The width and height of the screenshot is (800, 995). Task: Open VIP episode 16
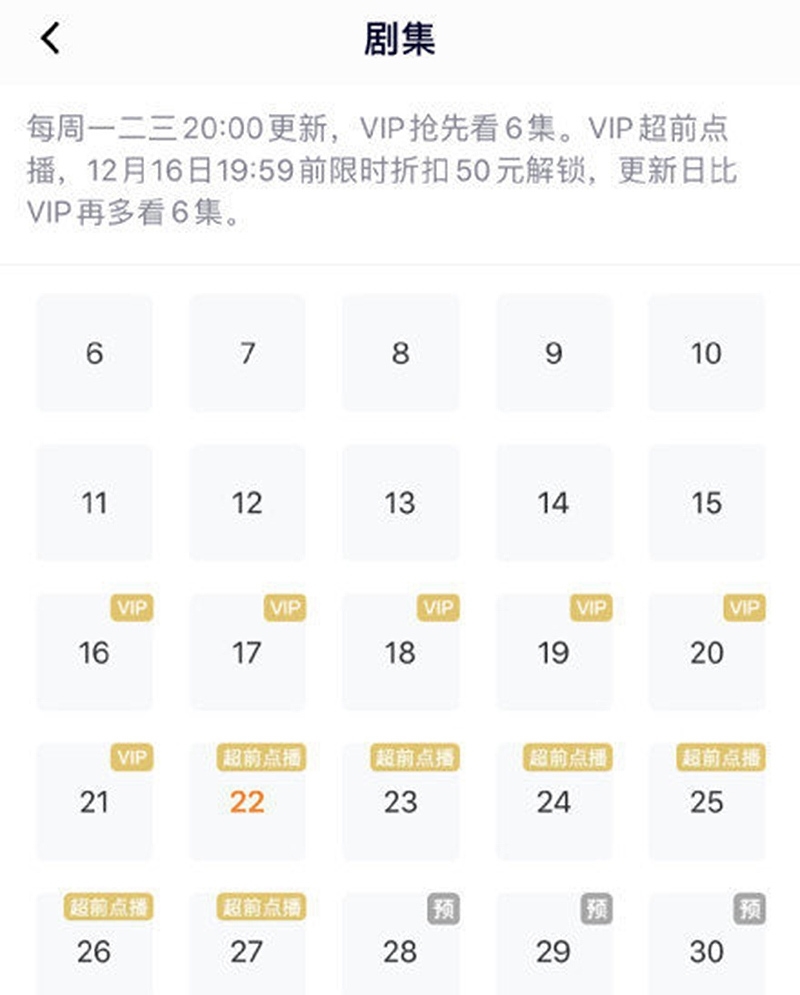click(94, 653)
